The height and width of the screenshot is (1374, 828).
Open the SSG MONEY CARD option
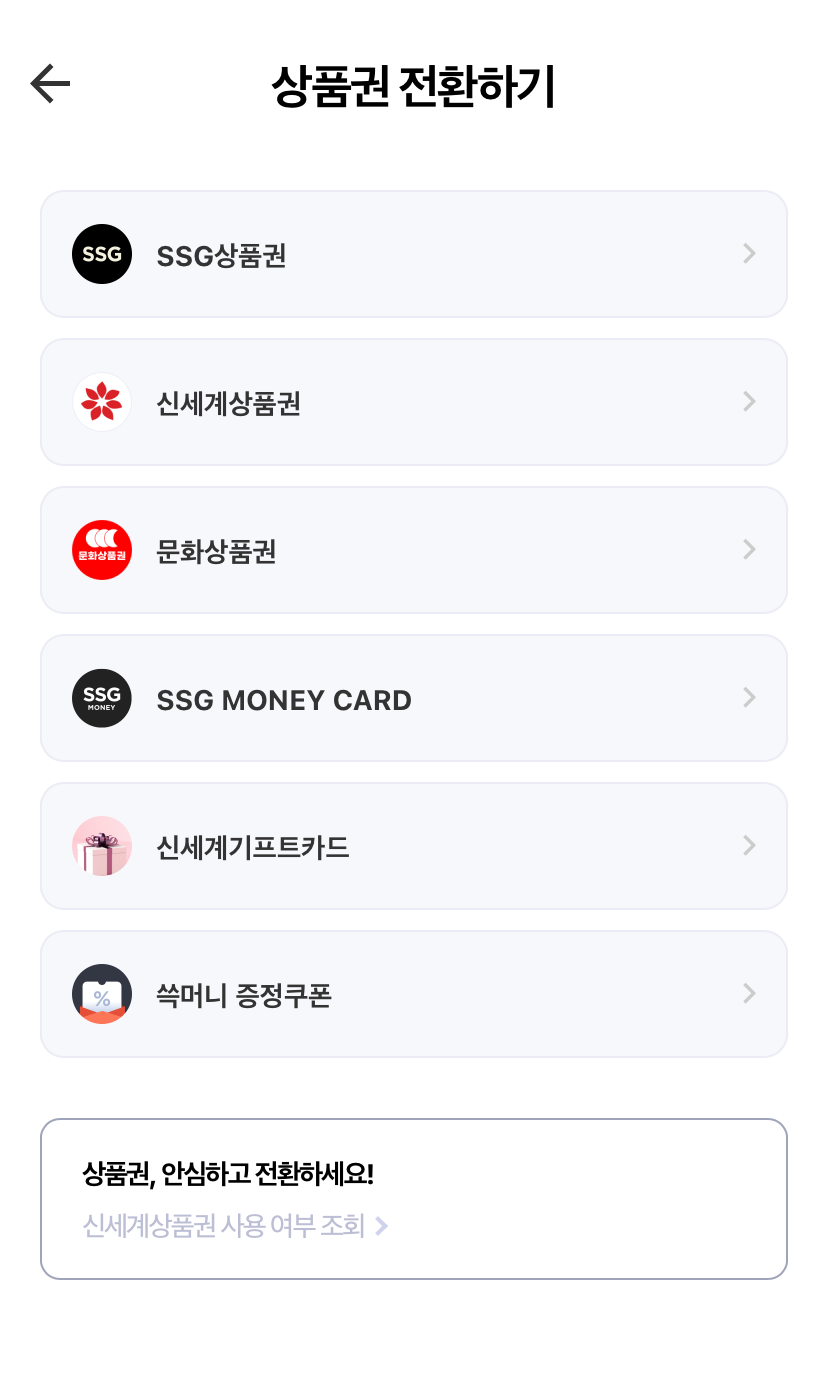pyautogui.click(x=414, y=698)
